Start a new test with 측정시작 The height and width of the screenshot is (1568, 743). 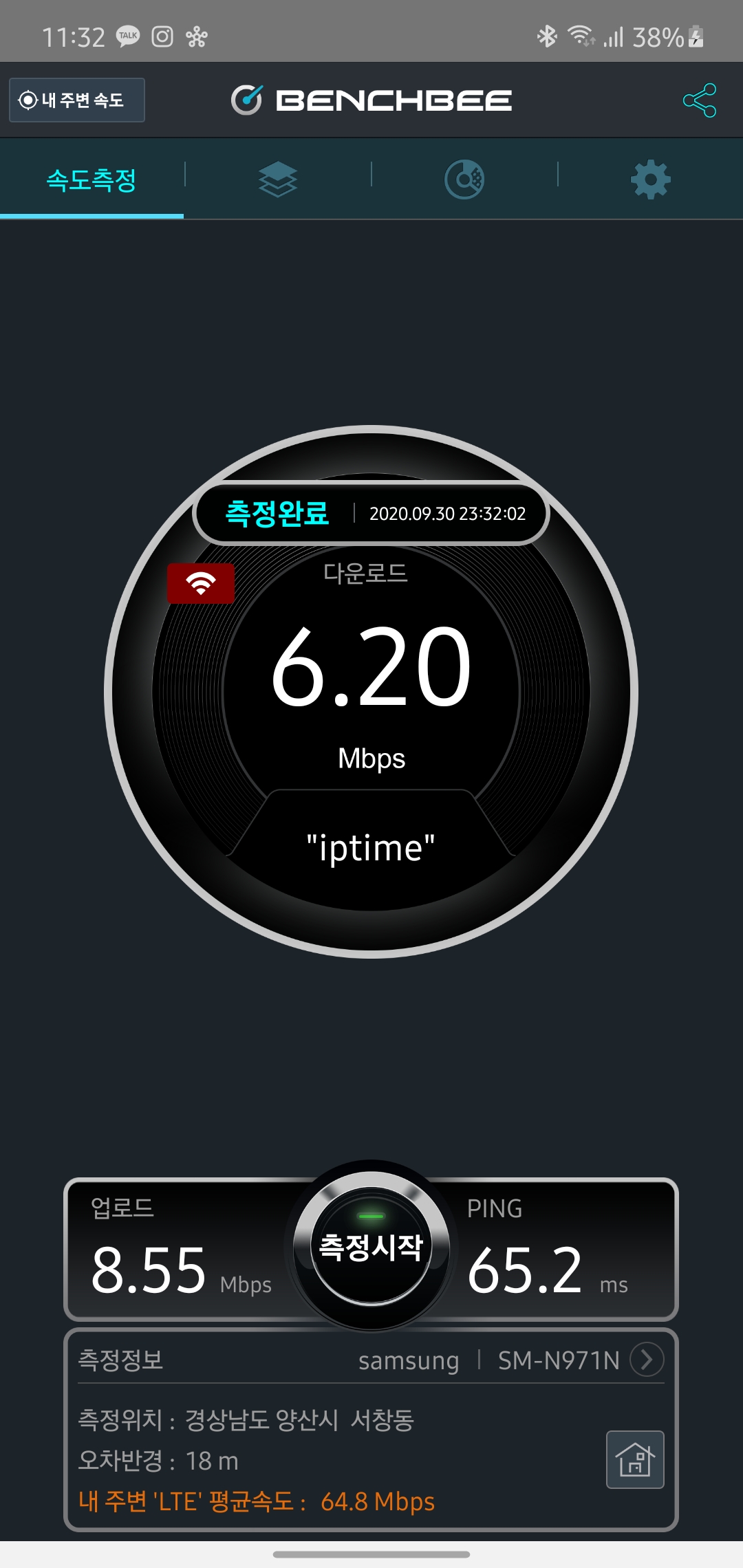371,1246
